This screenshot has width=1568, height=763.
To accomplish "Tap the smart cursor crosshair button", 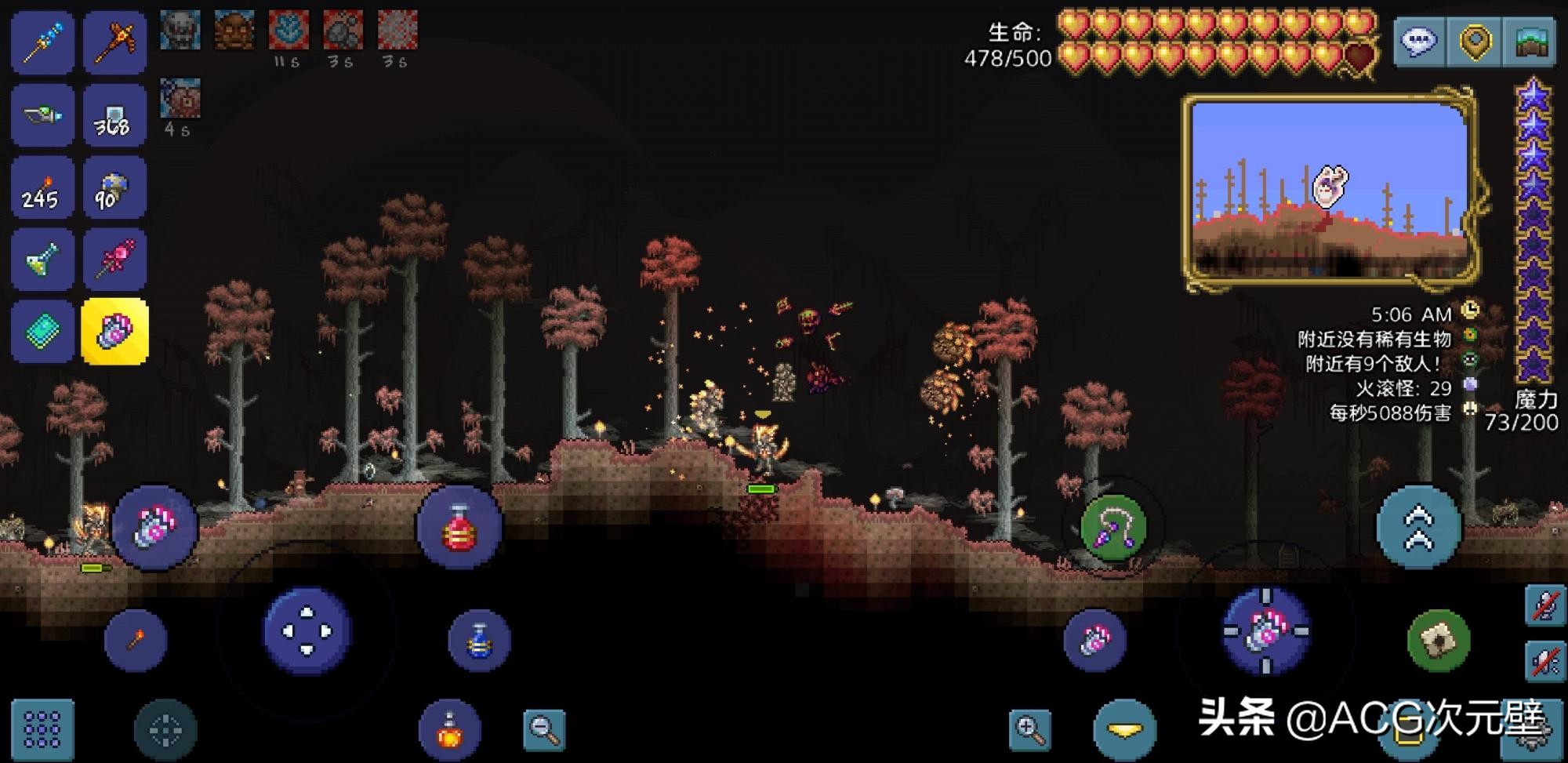I will 165,729.
